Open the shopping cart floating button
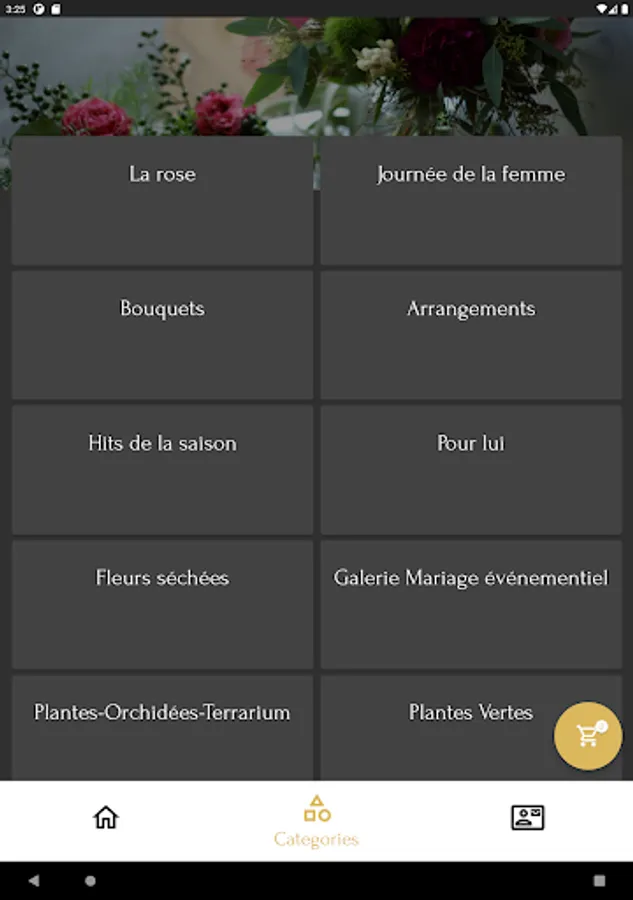The width and height of the screenshot is (633, 900). (588, 736)
